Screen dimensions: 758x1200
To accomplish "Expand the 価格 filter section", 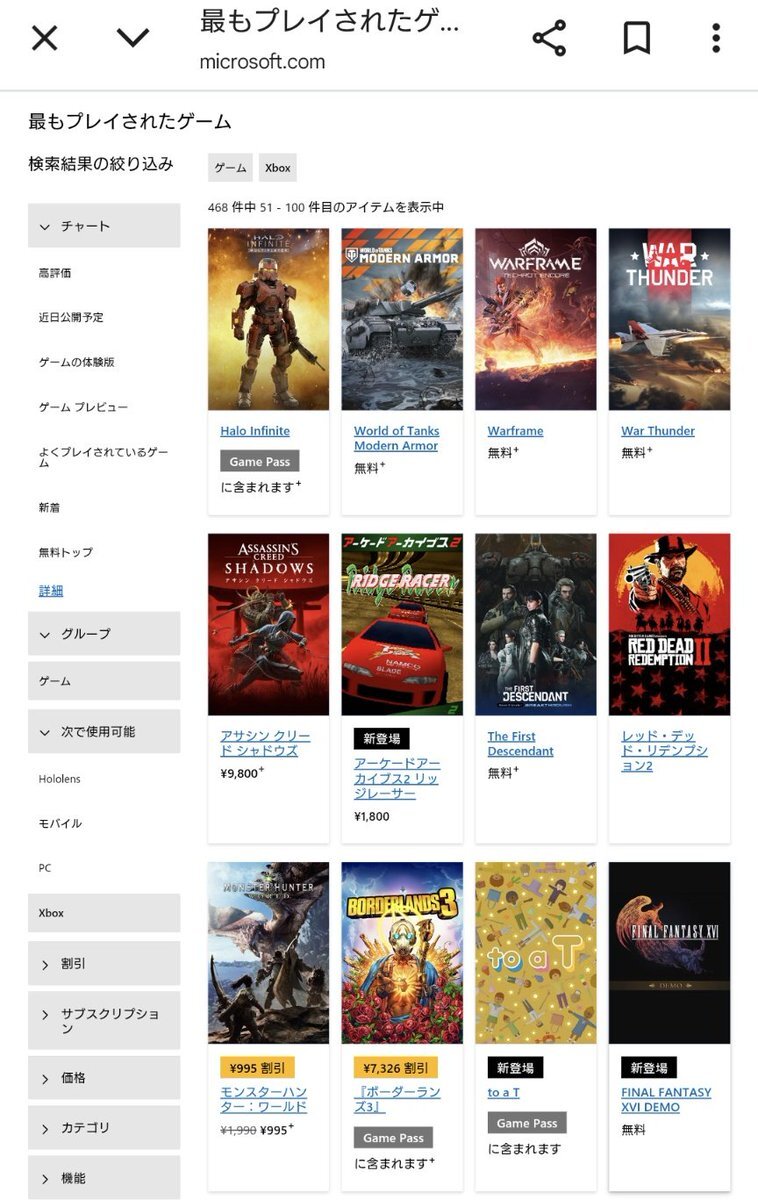I will pos(104,1078).
